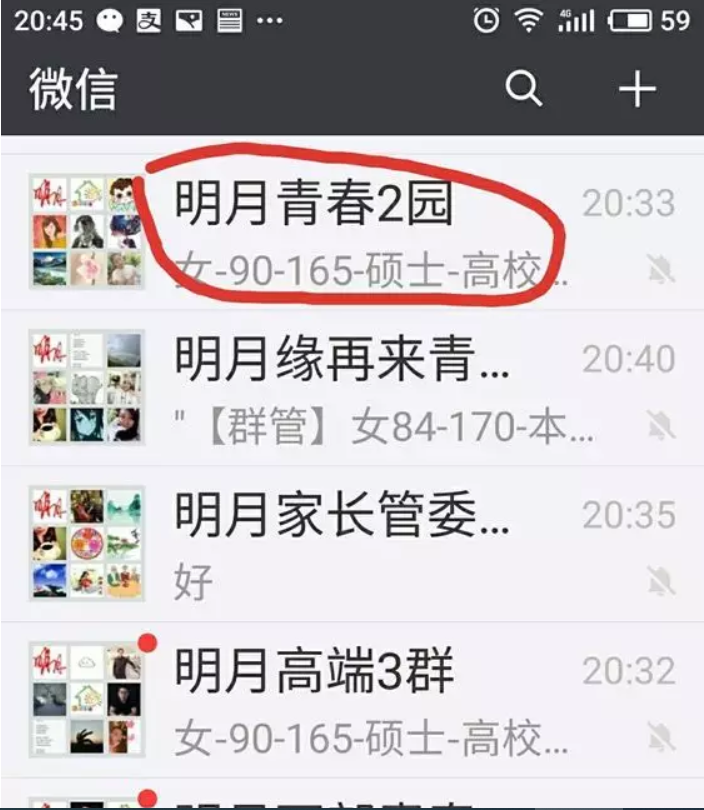
Task: Open the WeChat search icon
Action: 523,89
